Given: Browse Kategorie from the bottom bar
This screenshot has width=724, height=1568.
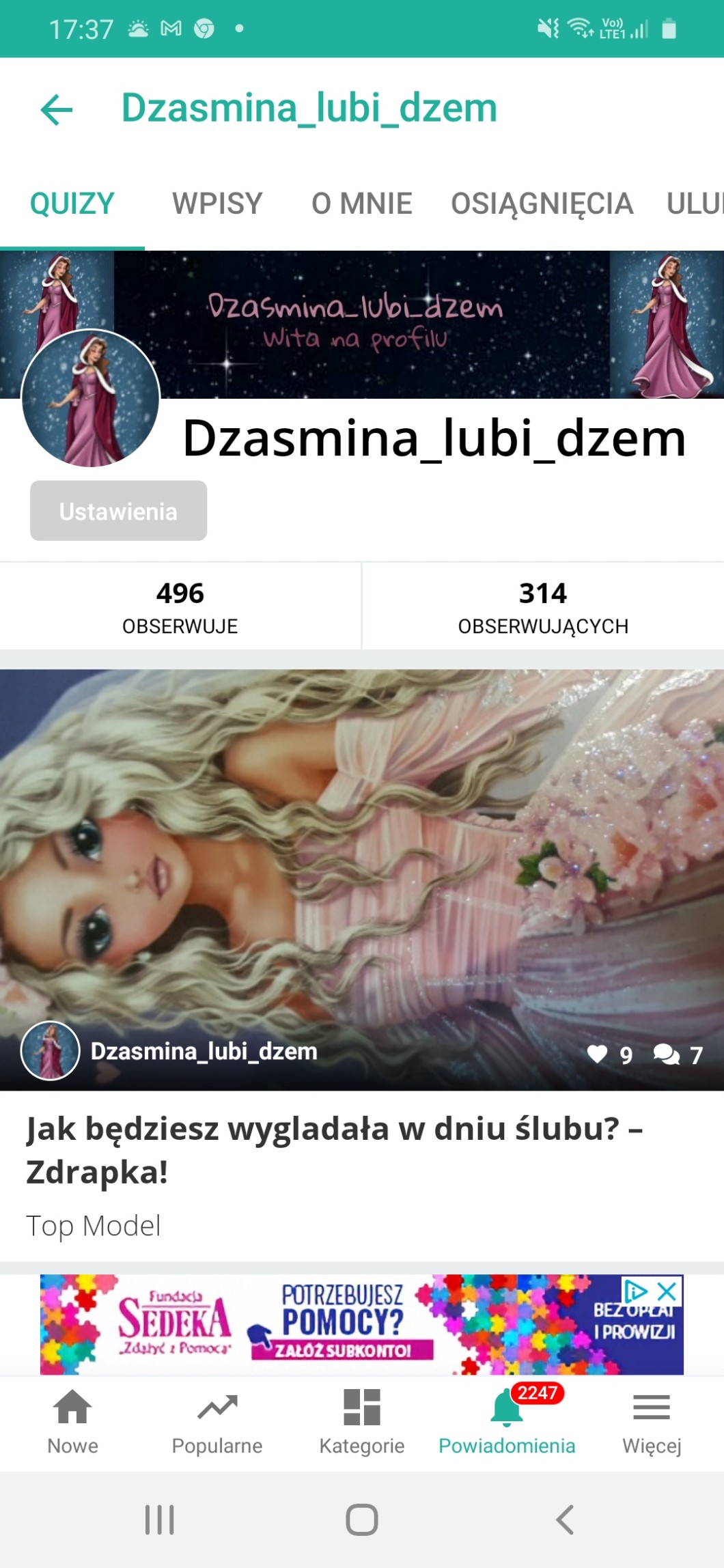Looking at the screenshot, I should 362,1422.
